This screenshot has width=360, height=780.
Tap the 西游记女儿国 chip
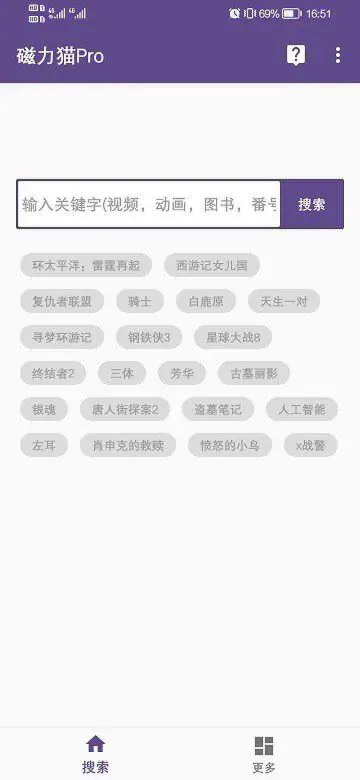[212, 266]
